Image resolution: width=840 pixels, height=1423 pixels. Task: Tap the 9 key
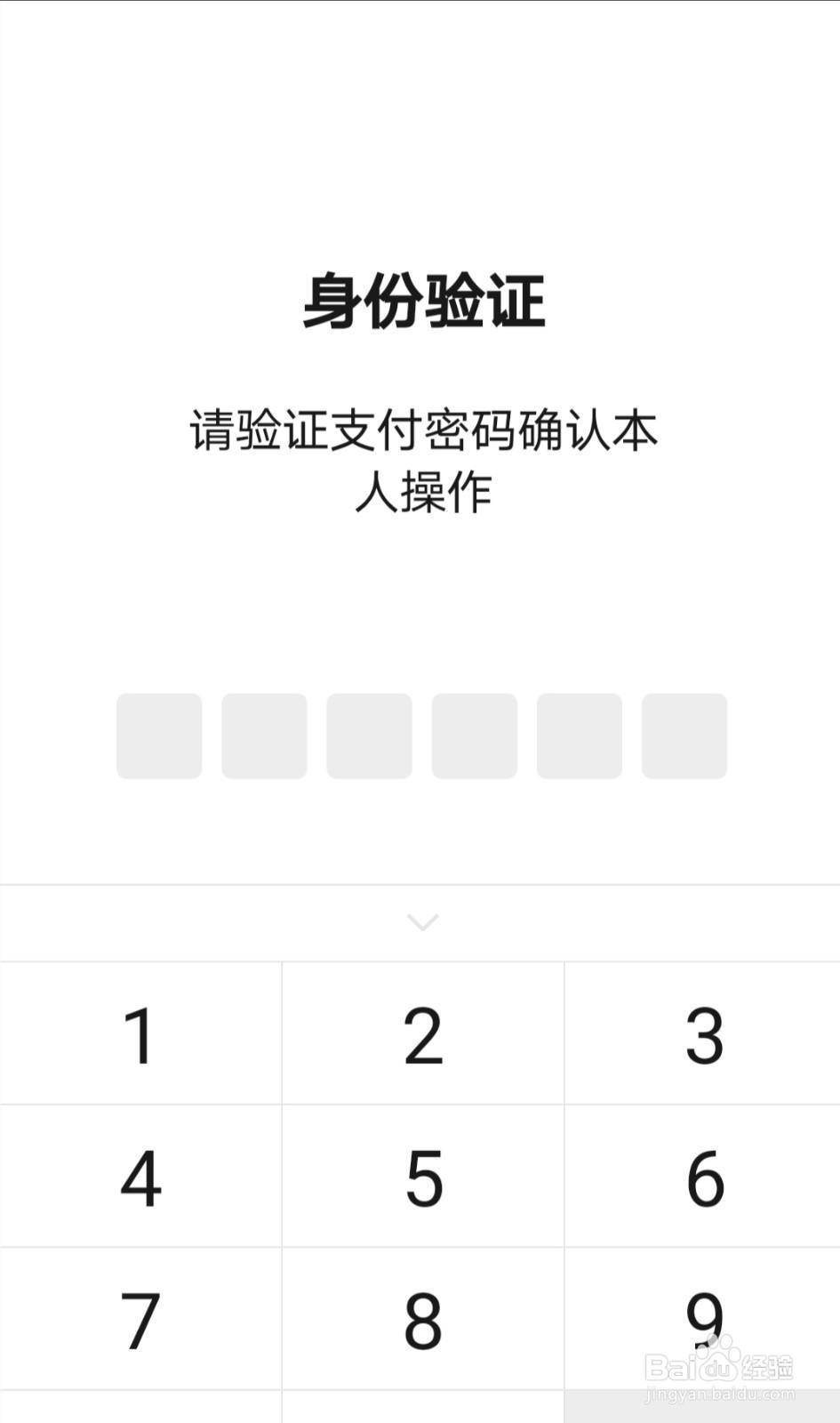click(703, 1320)
